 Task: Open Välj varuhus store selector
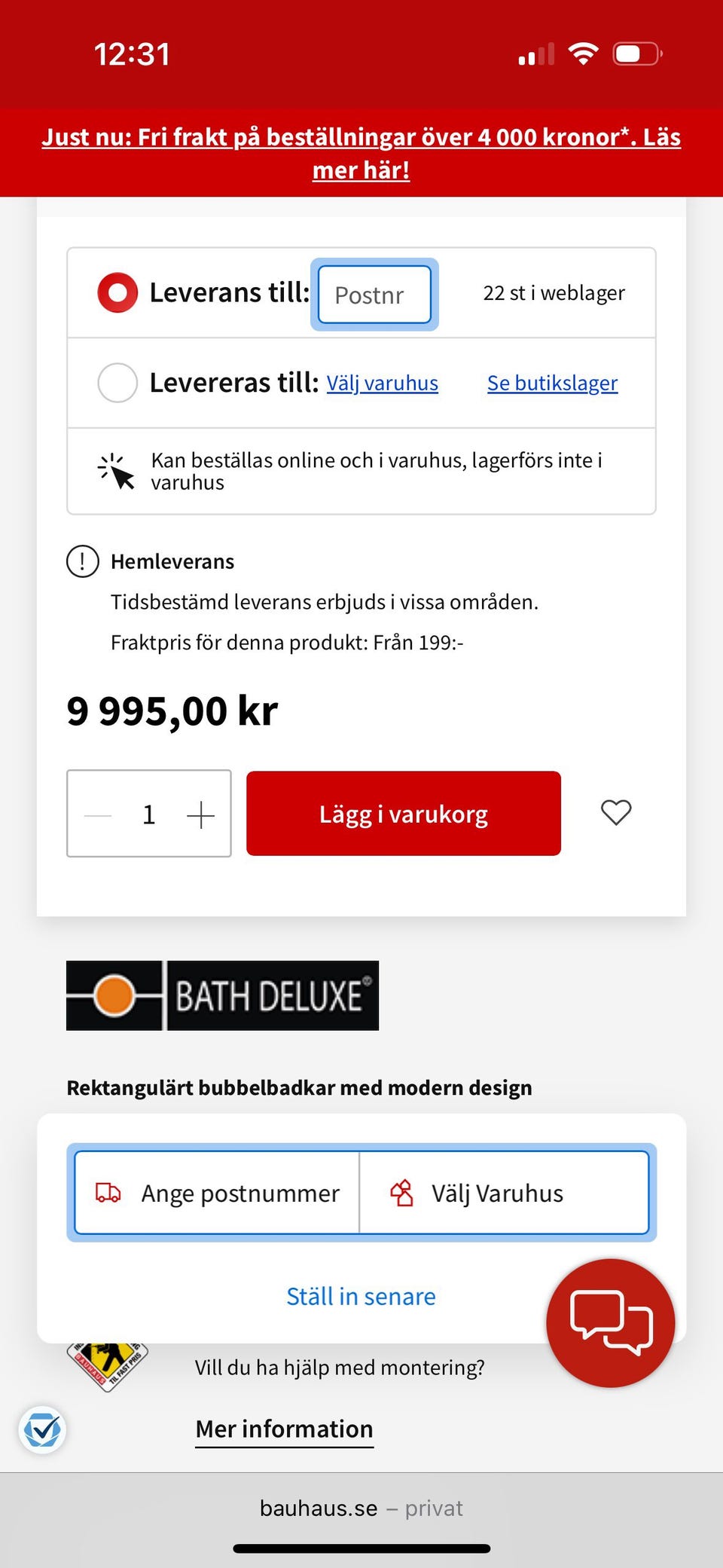click(382, 383)
